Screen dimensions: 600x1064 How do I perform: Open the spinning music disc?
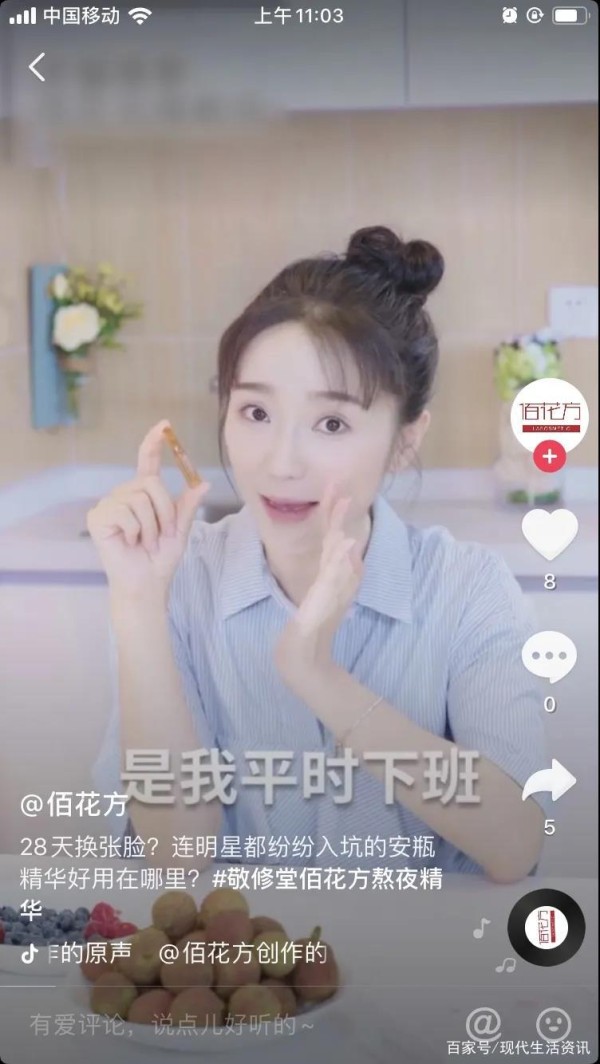[x=546, y=928]
